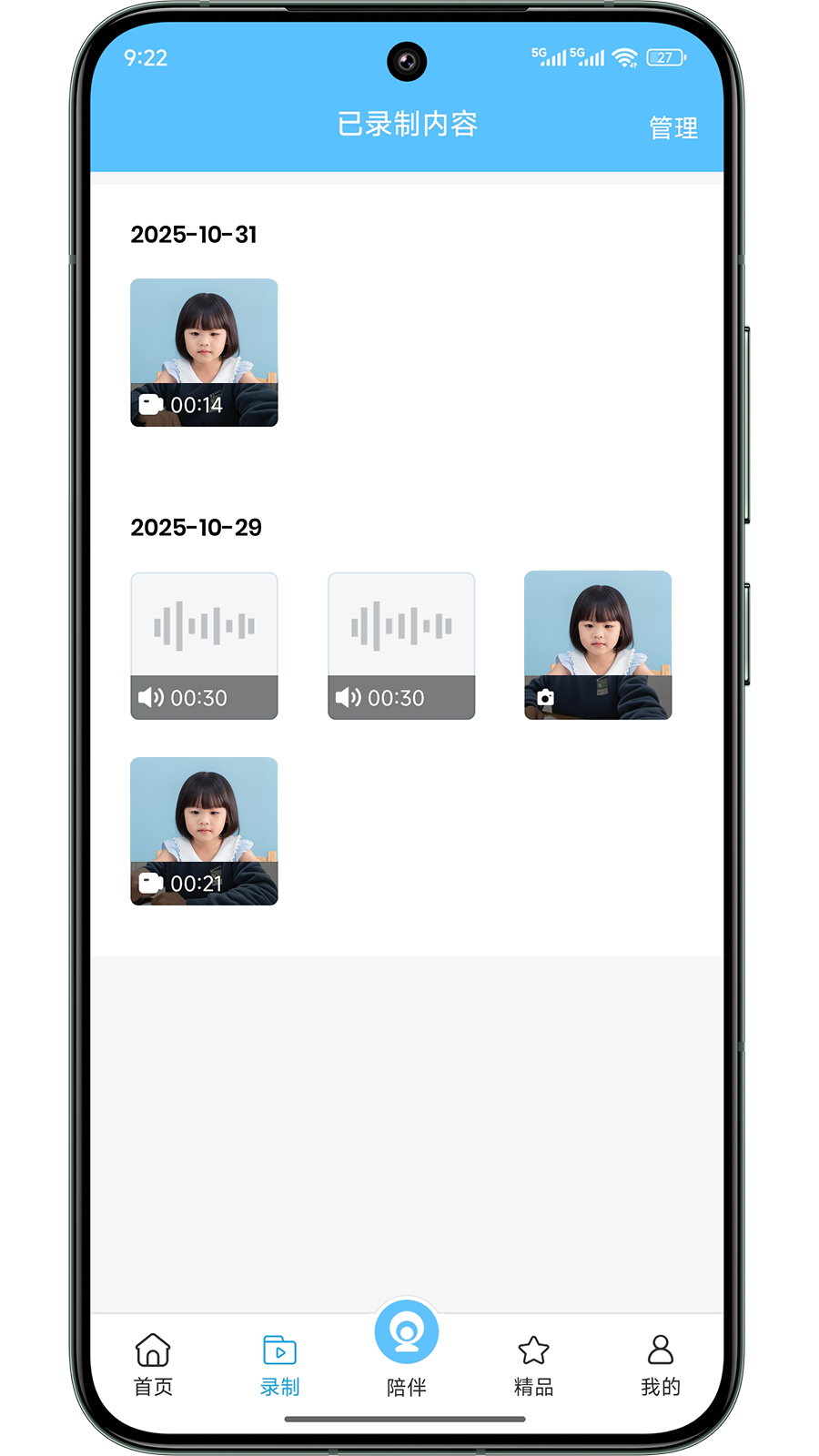Open the photo from 2025-10-29
This screenshot has height=1456, width=819.
598,645
